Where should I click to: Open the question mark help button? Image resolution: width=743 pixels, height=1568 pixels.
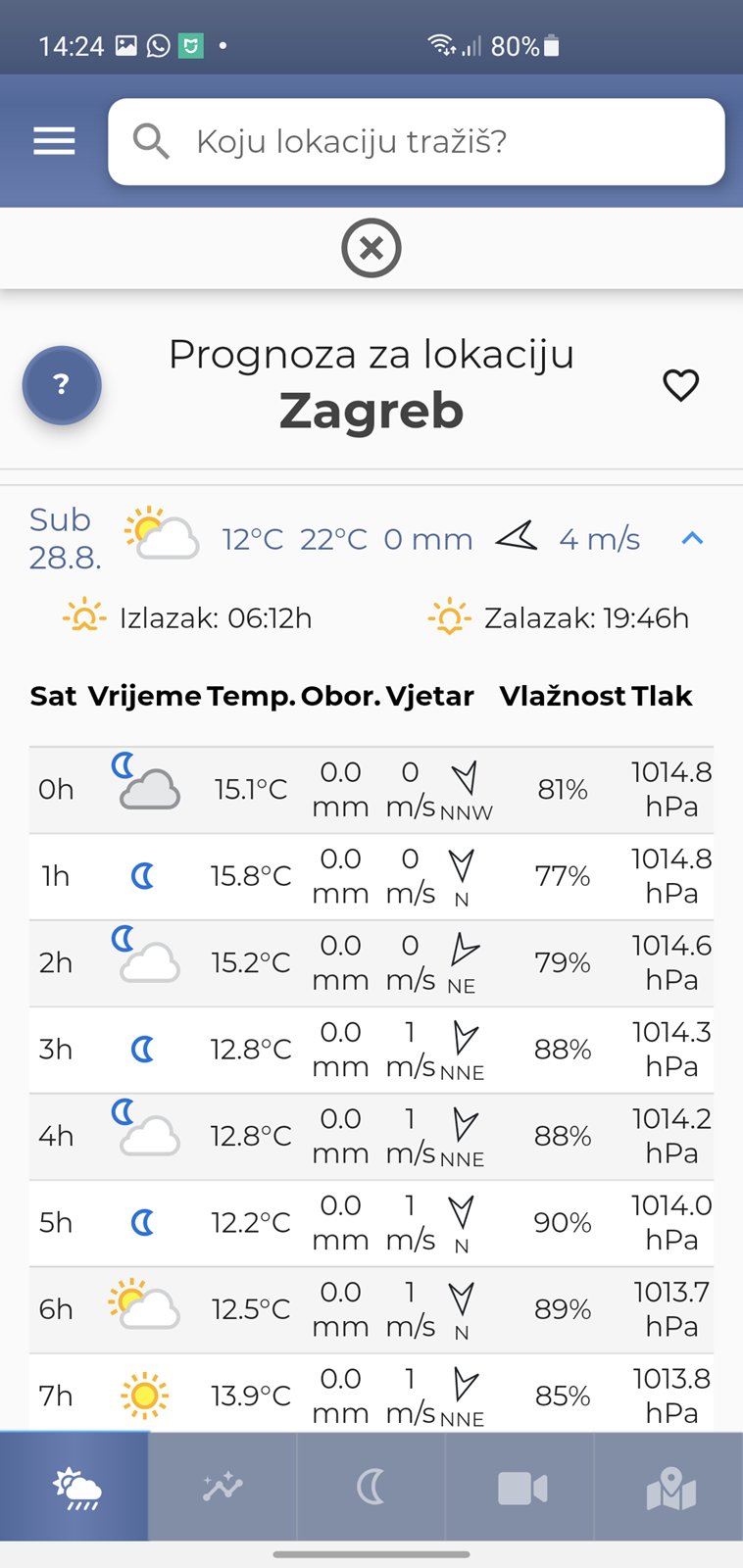[62, 384]
